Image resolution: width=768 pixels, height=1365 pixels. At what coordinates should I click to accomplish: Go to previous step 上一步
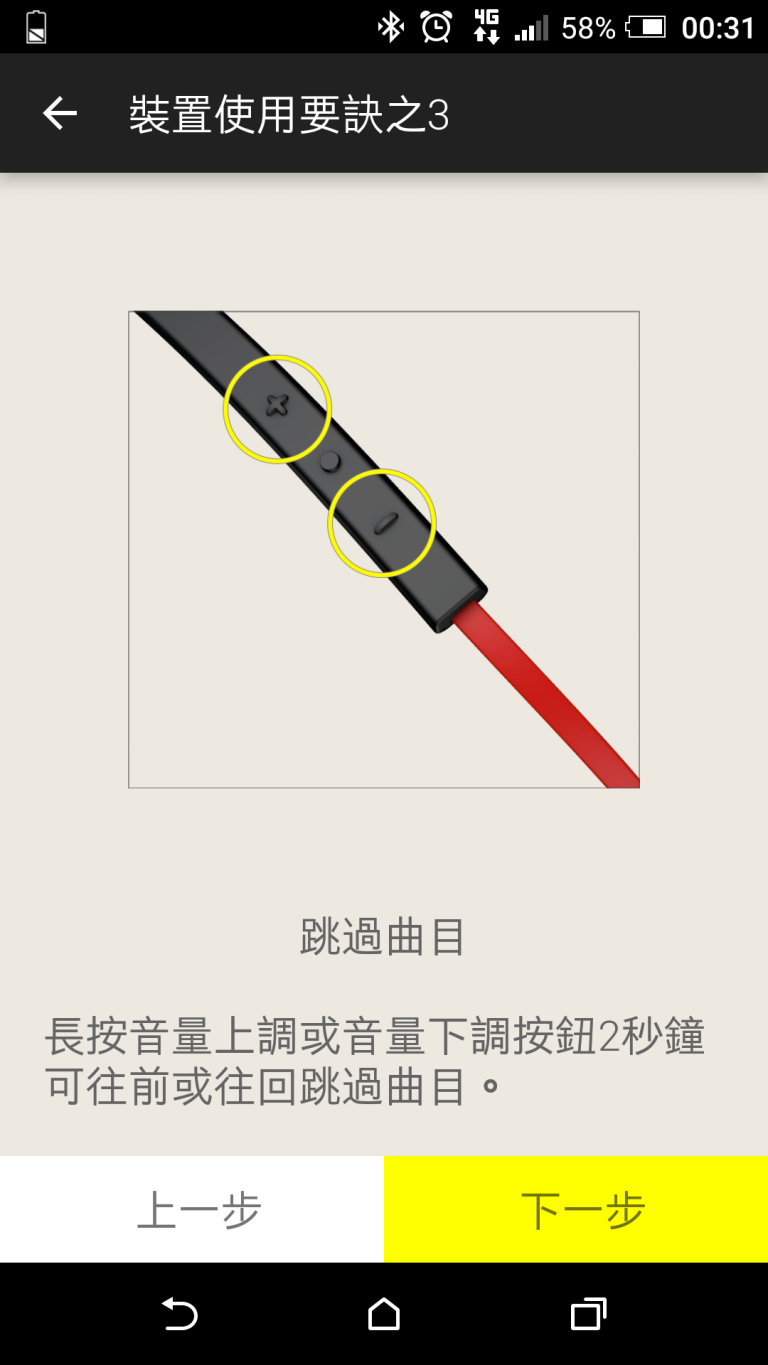tap(192, 1209)
